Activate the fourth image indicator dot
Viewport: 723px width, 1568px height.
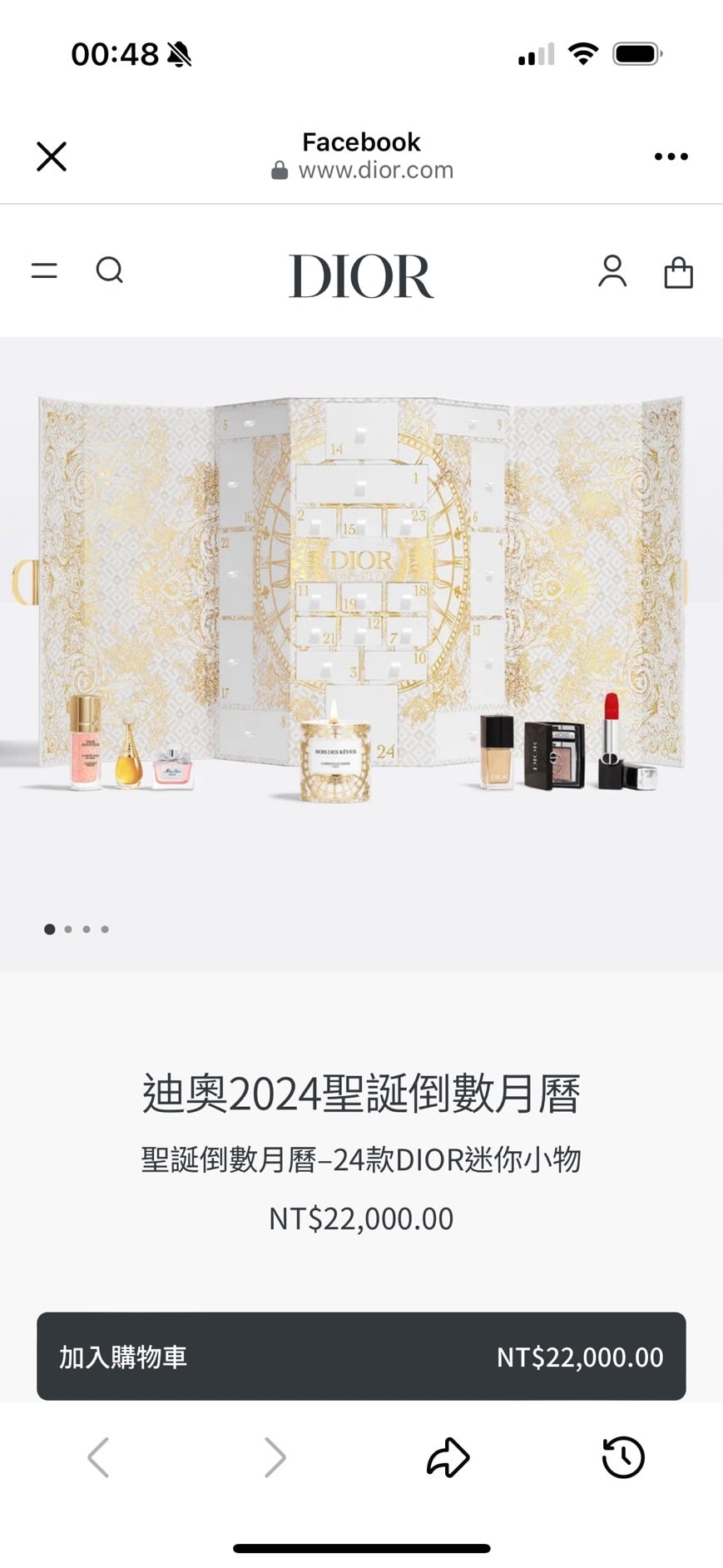point(104,929)
